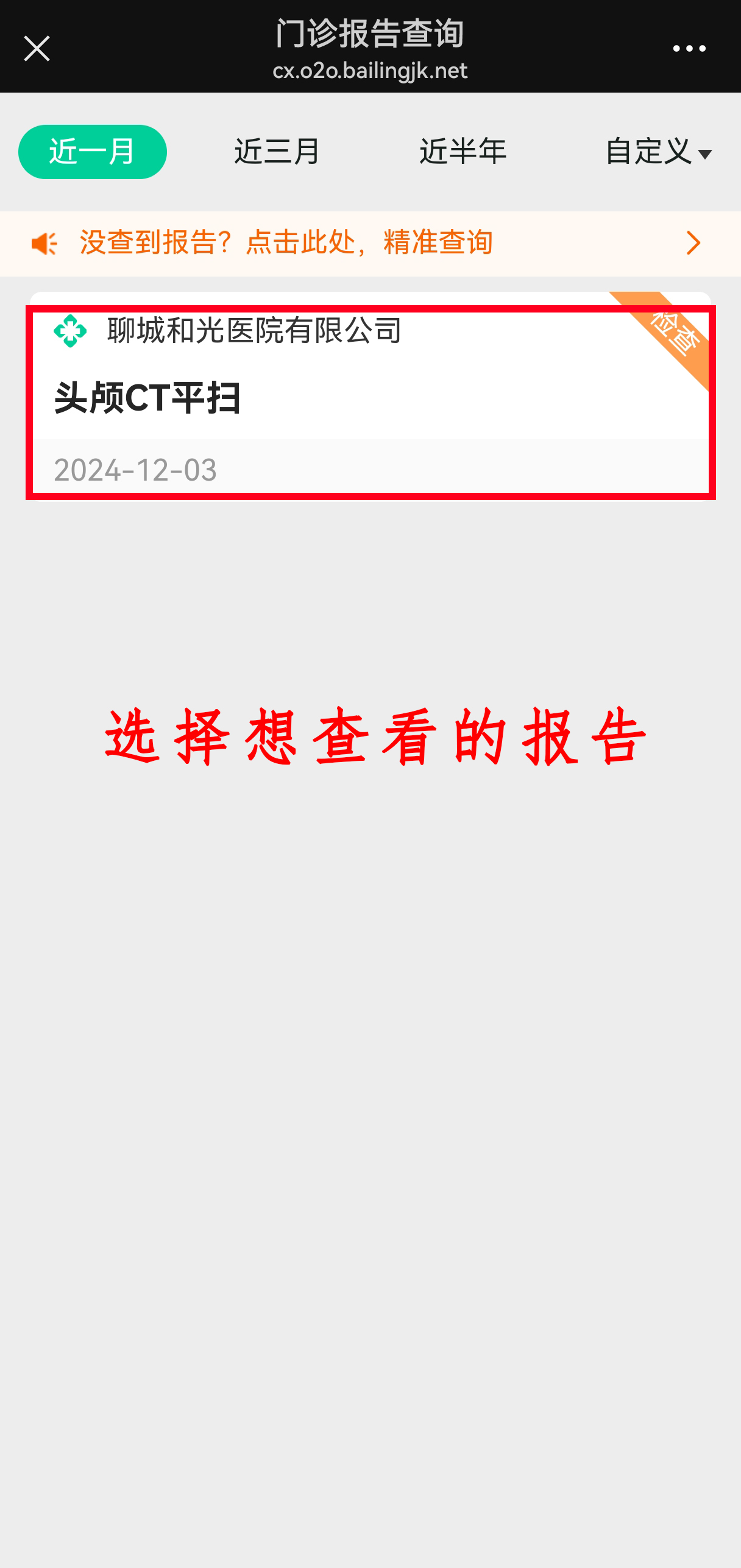Switch to the 近三月 tab
This screenshot has width=741, height=1568.
pos(277,152)
